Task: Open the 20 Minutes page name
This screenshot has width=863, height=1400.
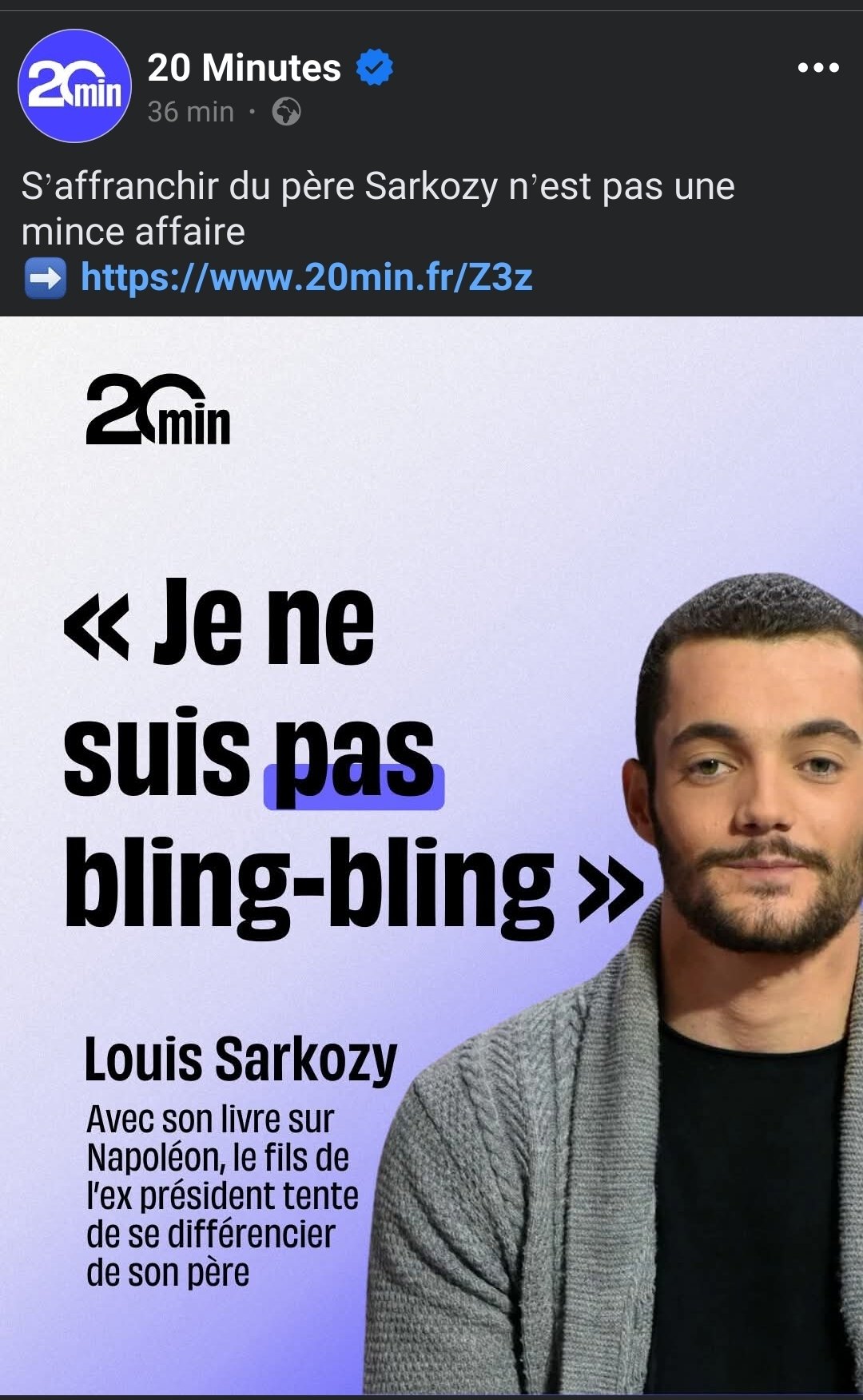Action: (245, 68)
